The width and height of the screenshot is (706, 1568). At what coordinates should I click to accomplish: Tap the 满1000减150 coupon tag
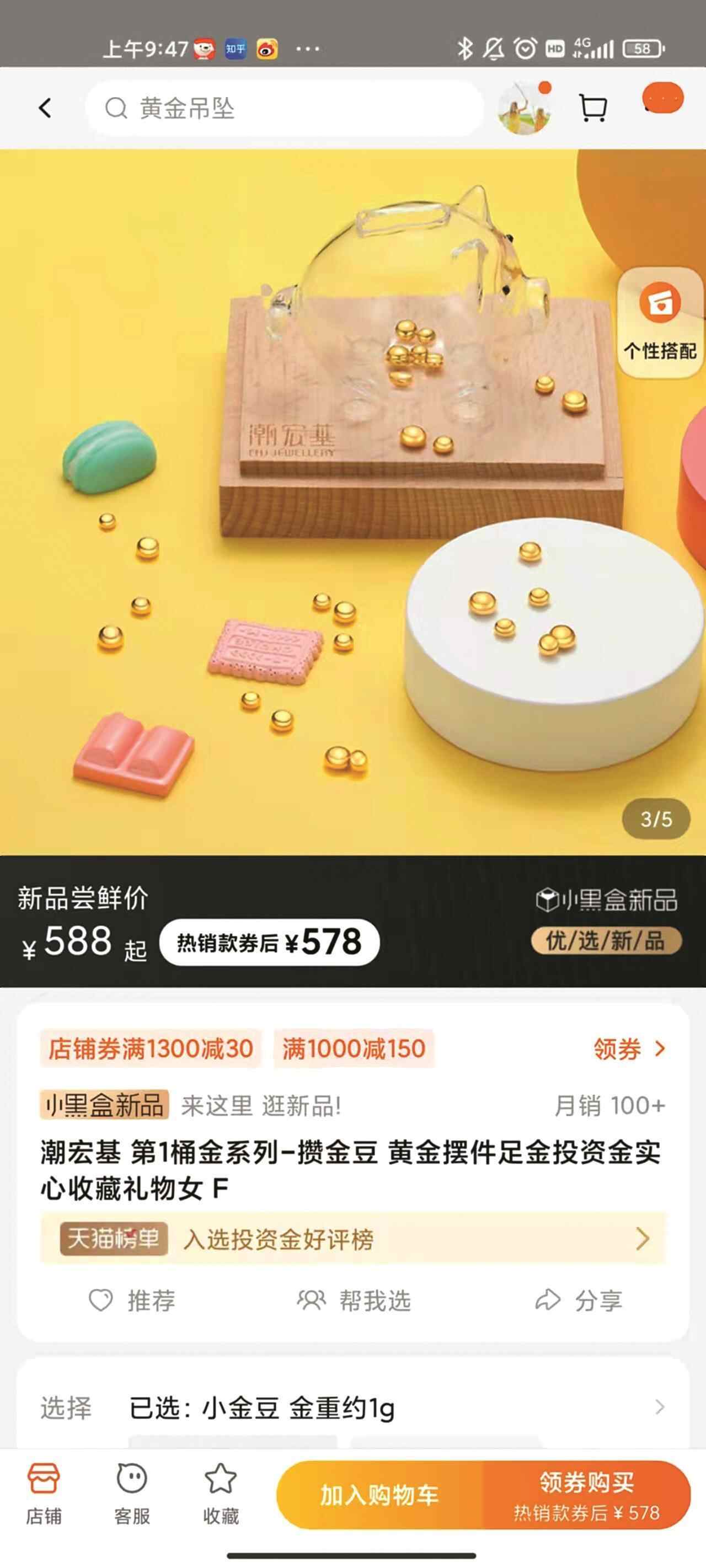click(354, 1049)
